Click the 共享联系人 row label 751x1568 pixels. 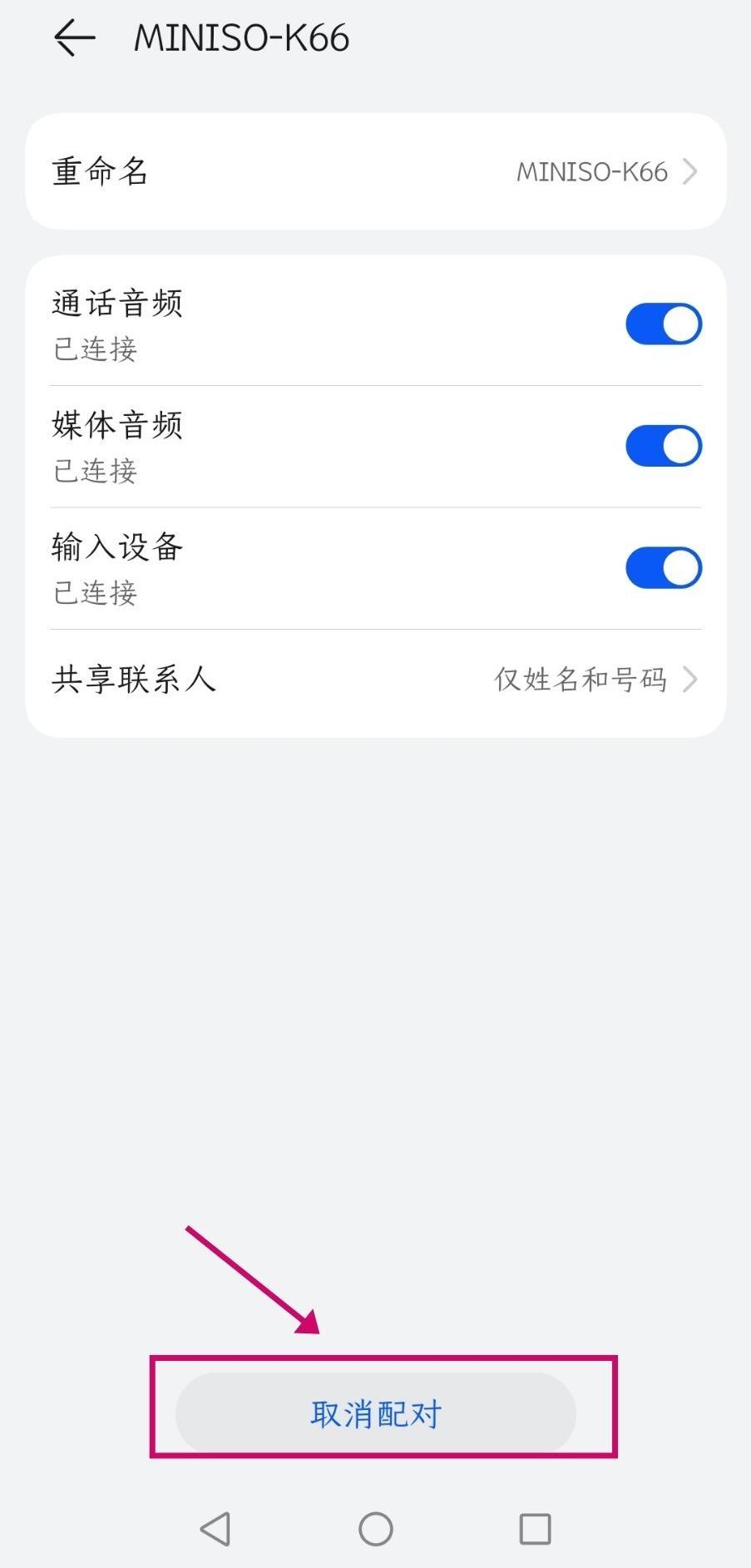133,680
